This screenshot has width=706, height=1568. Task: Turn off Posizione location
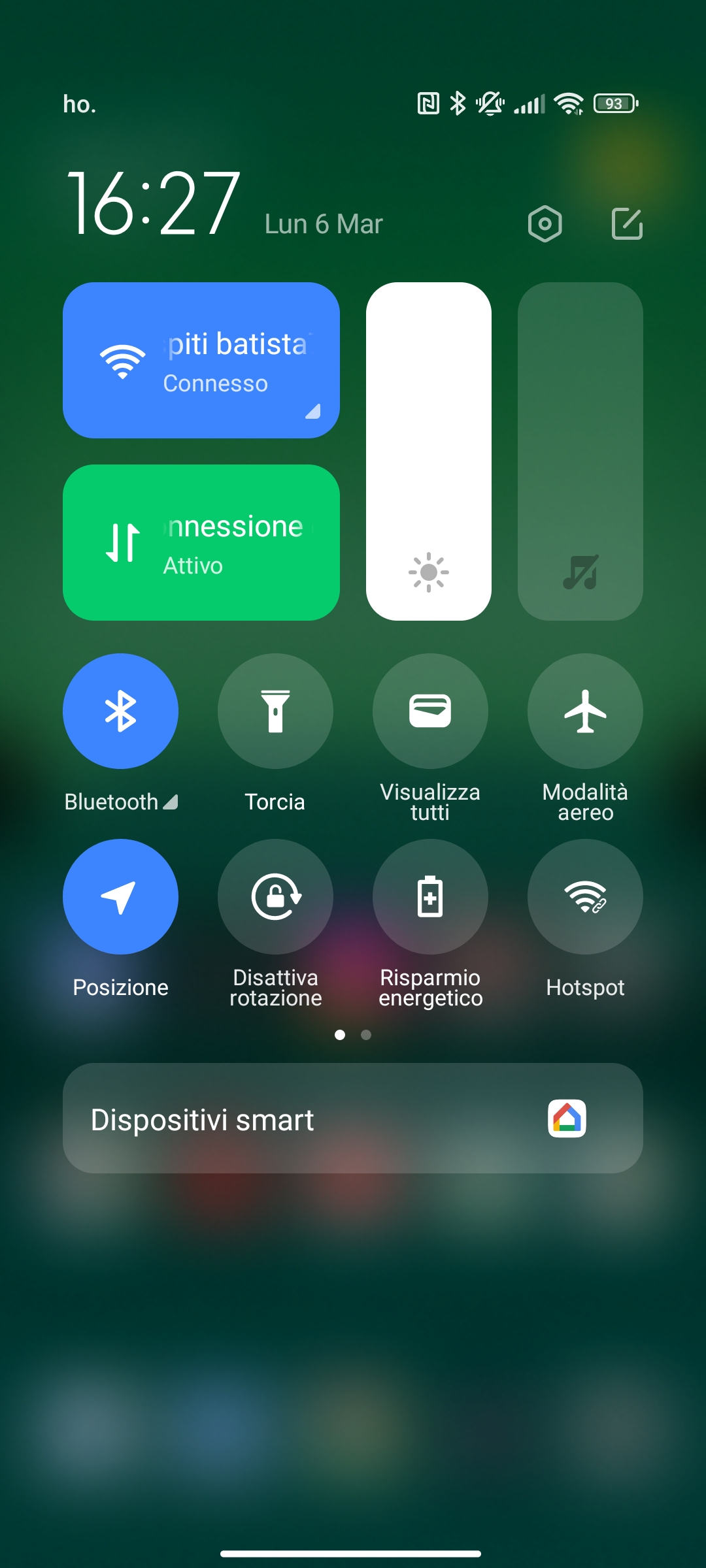tap(120, 896)
